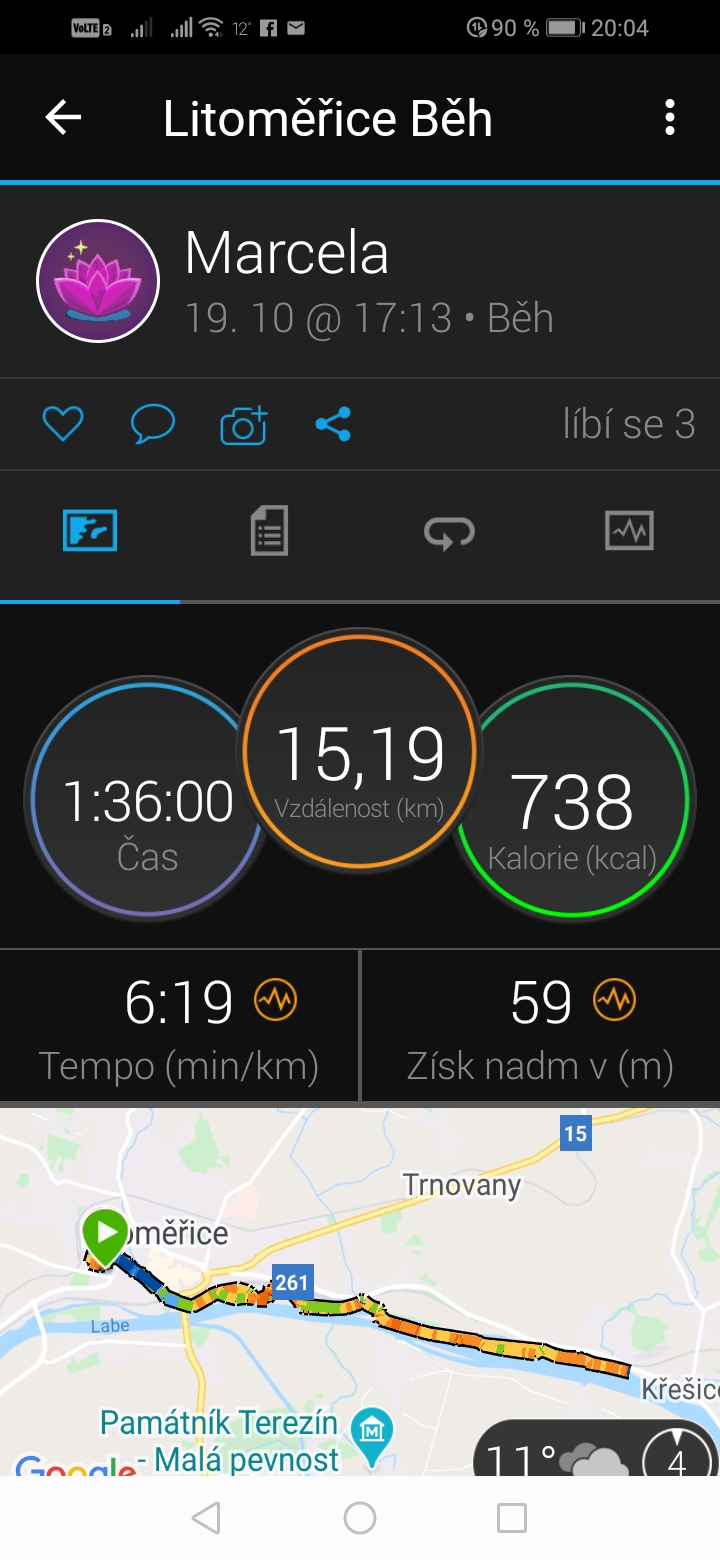Image resolution: width=720 pixels, height=1560 pixels.
Task: Like the activity with the heart icon
Action: tap(63, 425)
